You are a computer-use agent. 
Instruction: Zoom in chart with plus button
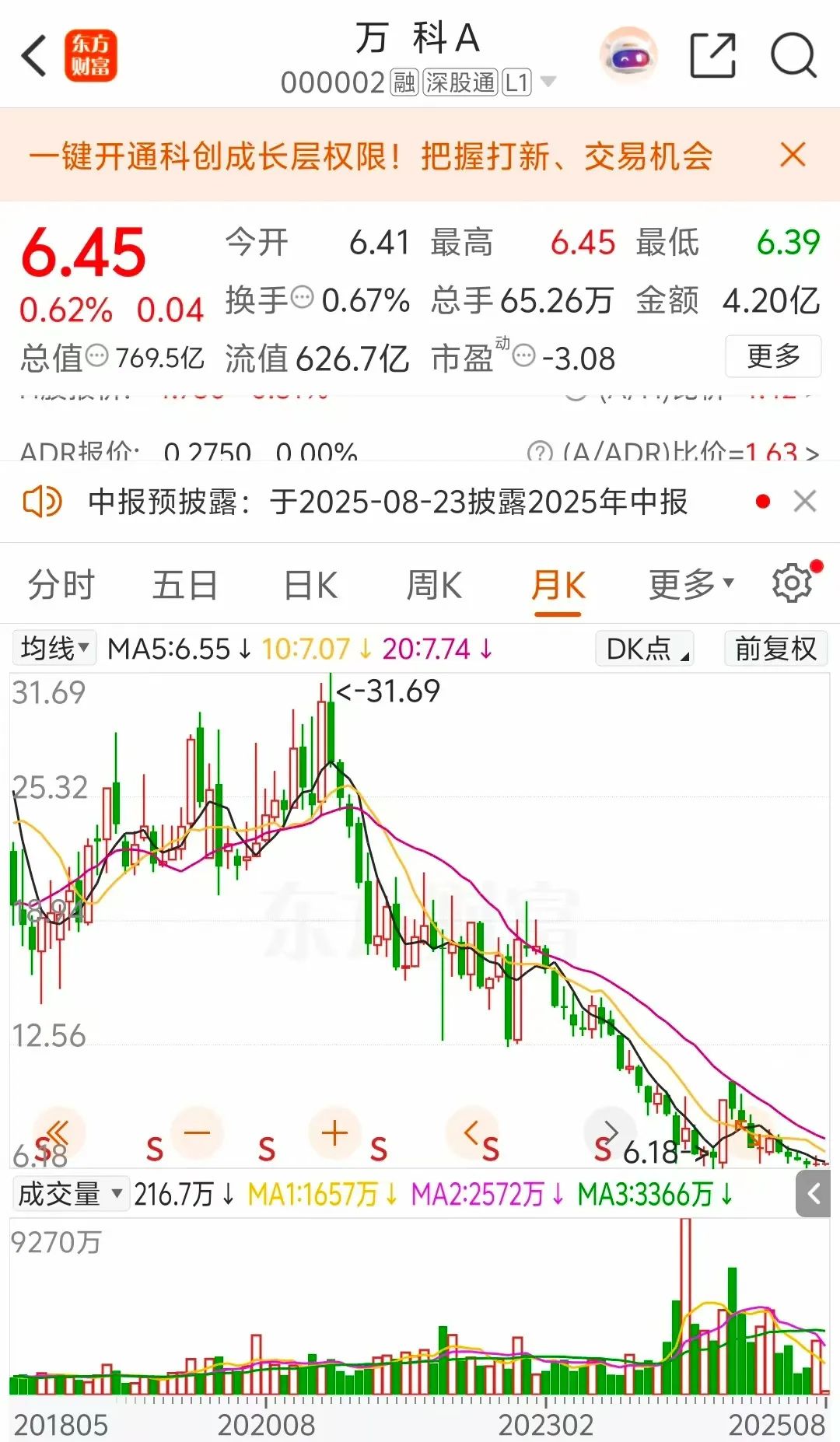click(334, 1132)
